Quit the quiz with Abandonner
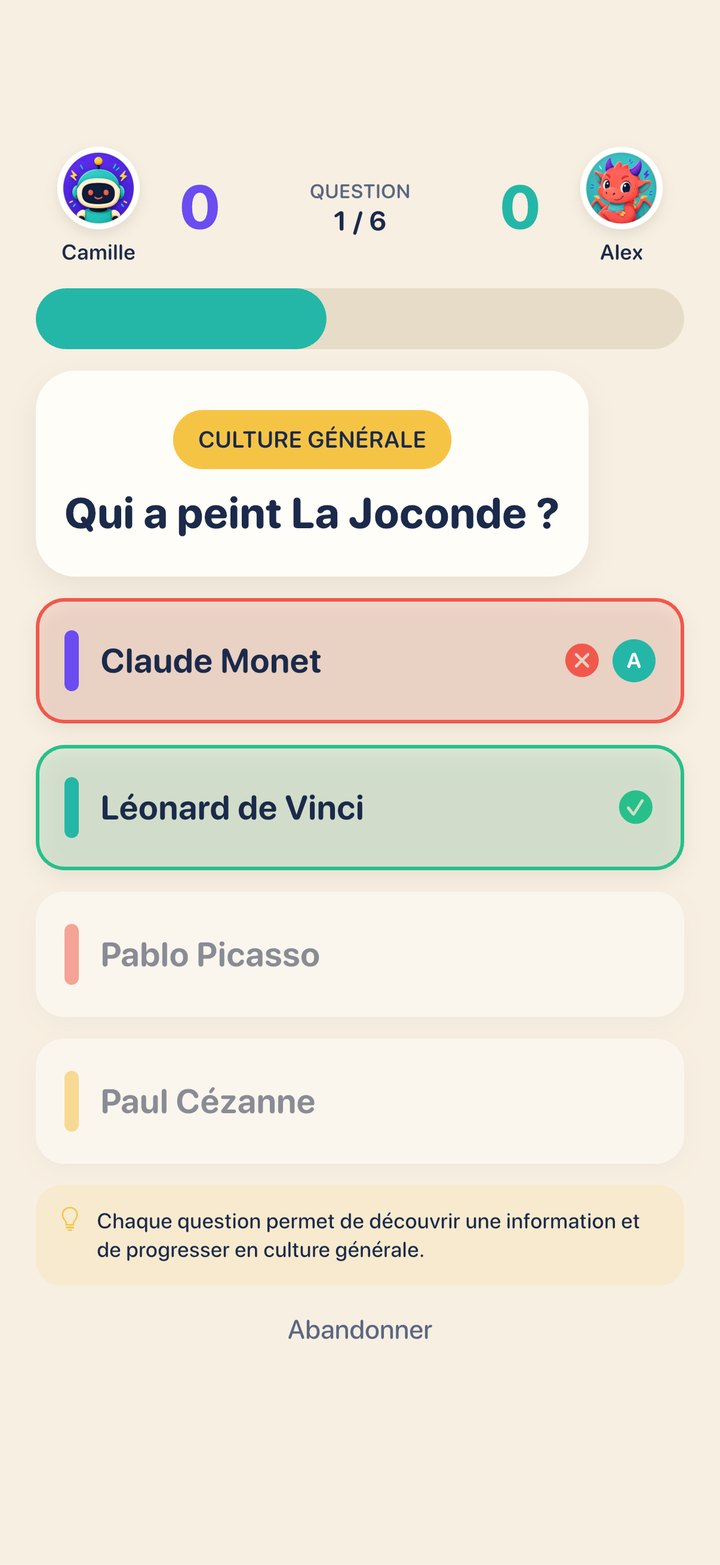Screen dimensions: 720x1565 360,1330
